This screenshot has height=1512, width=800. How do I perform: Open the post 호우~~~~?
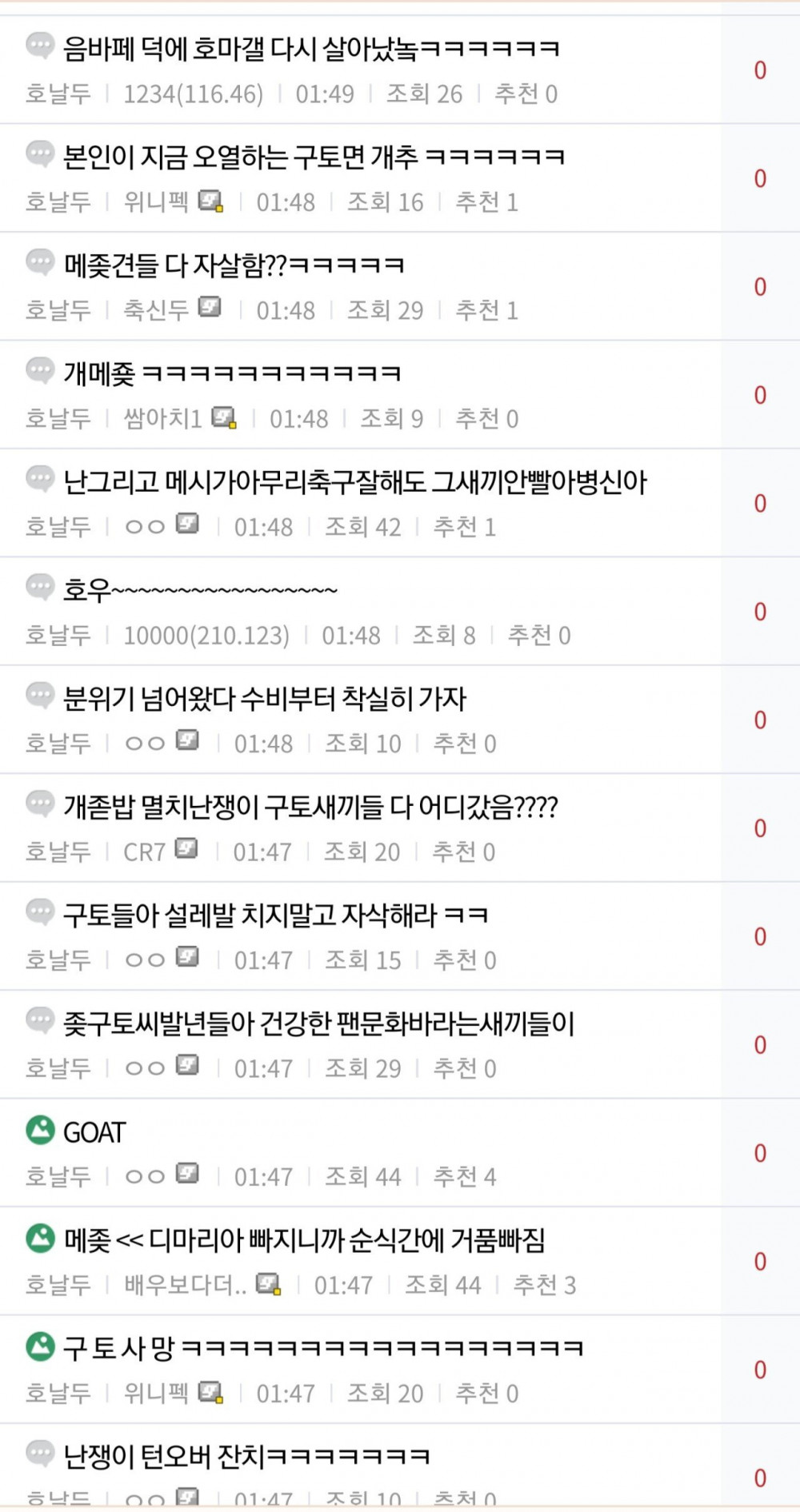coord(200,591)
